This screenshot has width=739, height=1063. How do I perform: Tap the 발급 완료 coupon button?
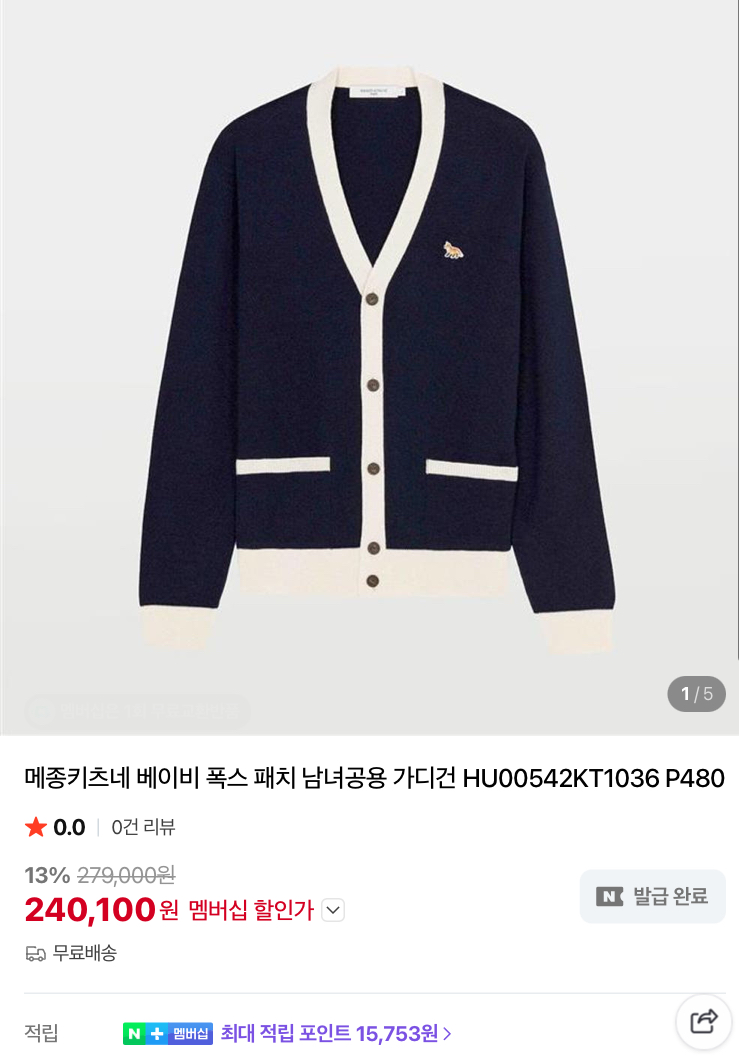652,896
